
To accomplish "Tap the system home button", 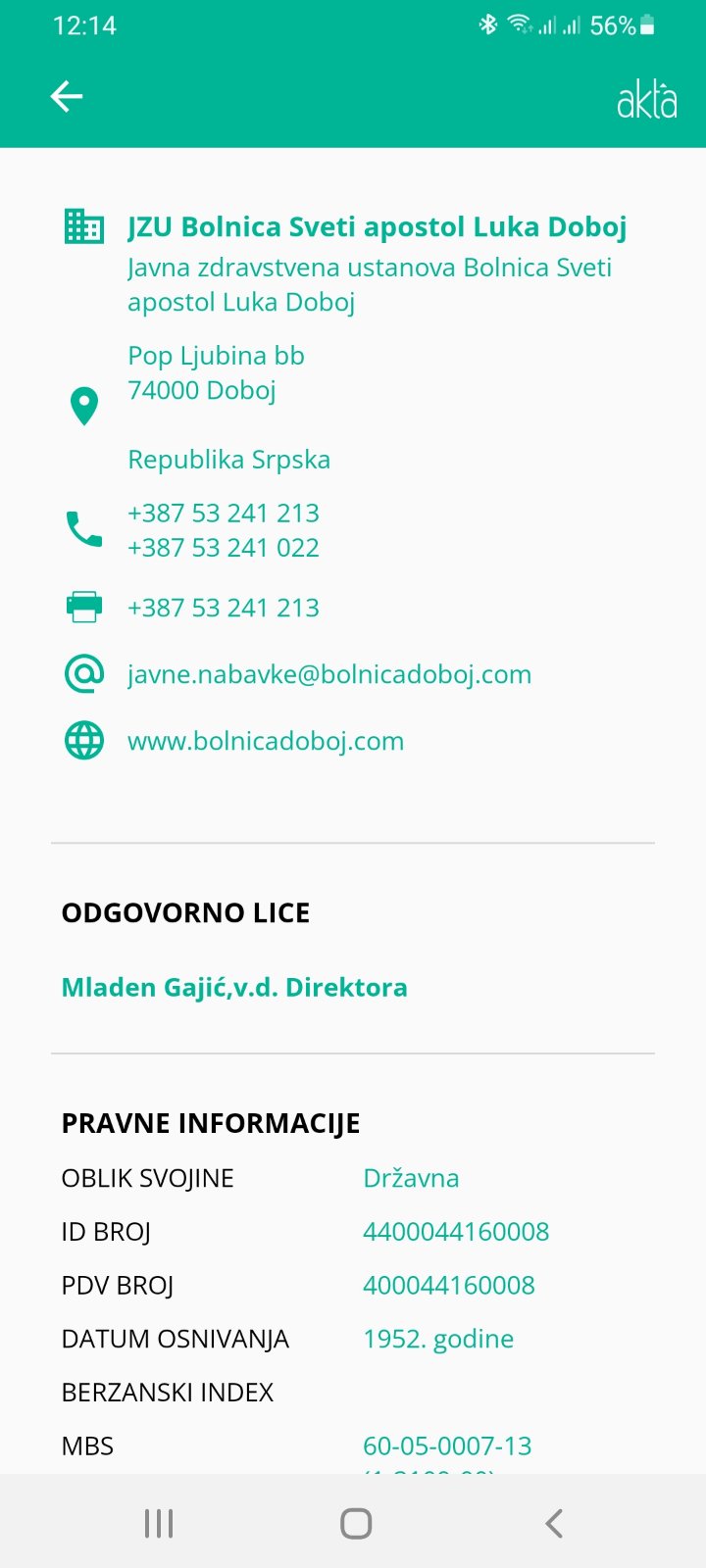I will click(x=355, y=1523).
